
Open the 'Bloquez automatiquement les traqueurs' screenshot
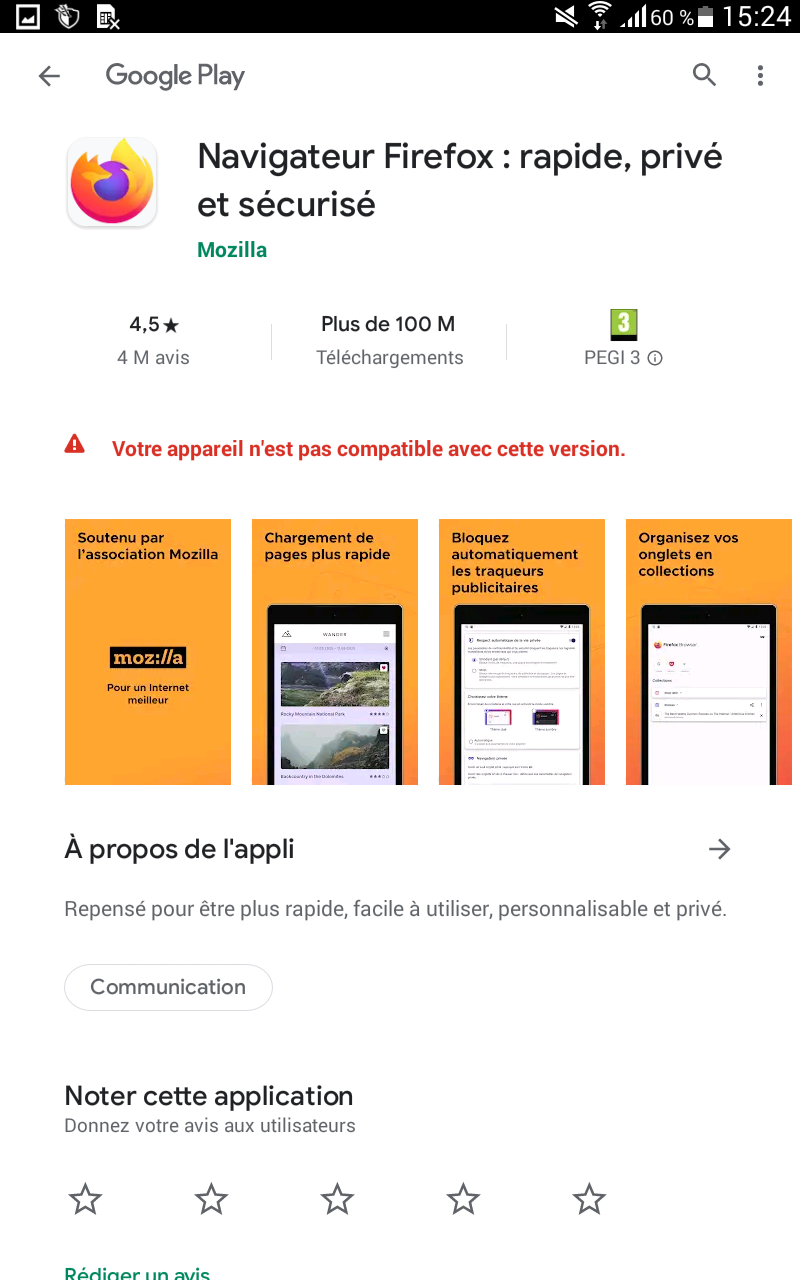point(522,652)
